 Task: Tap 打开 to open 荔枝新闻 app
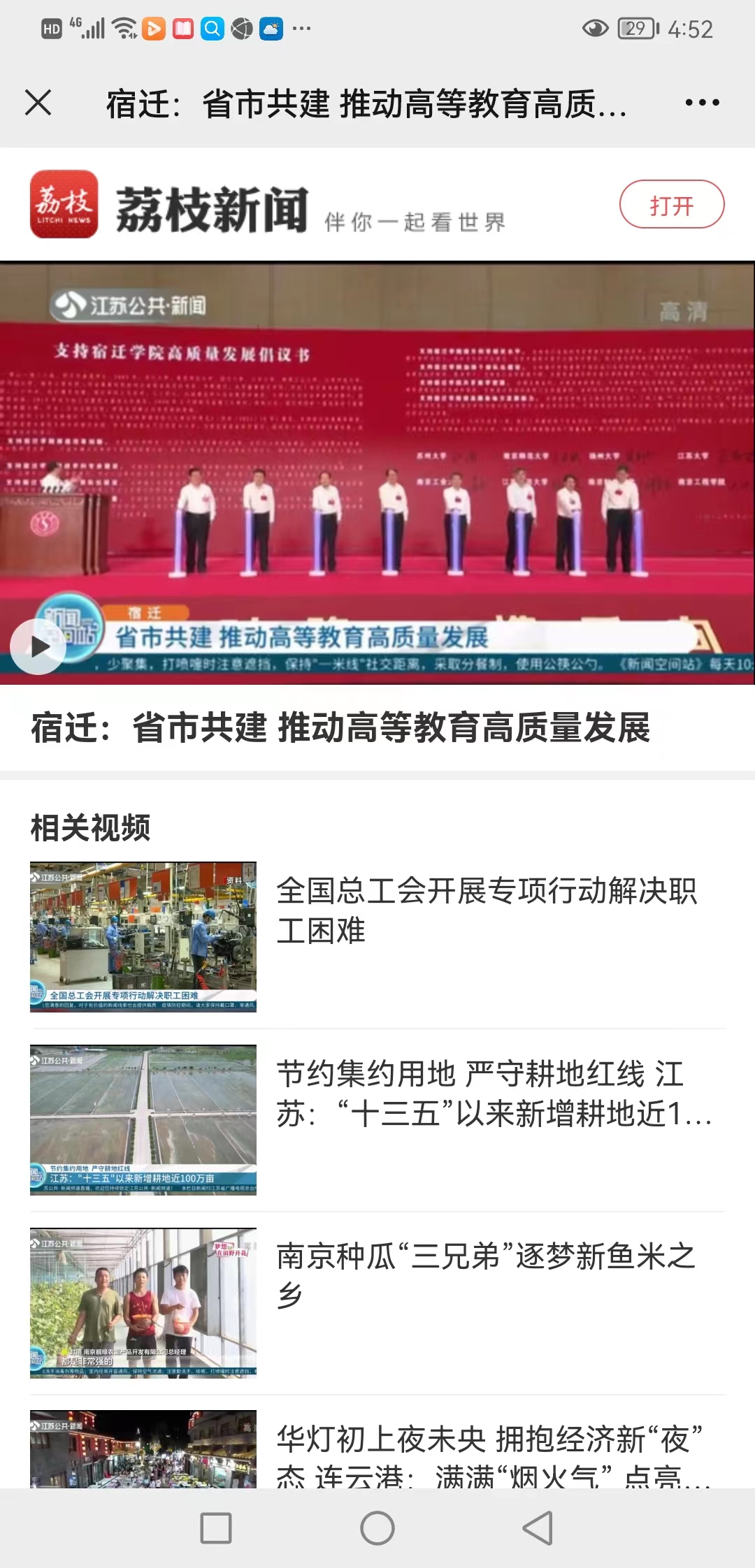click(x=671, y=205)
